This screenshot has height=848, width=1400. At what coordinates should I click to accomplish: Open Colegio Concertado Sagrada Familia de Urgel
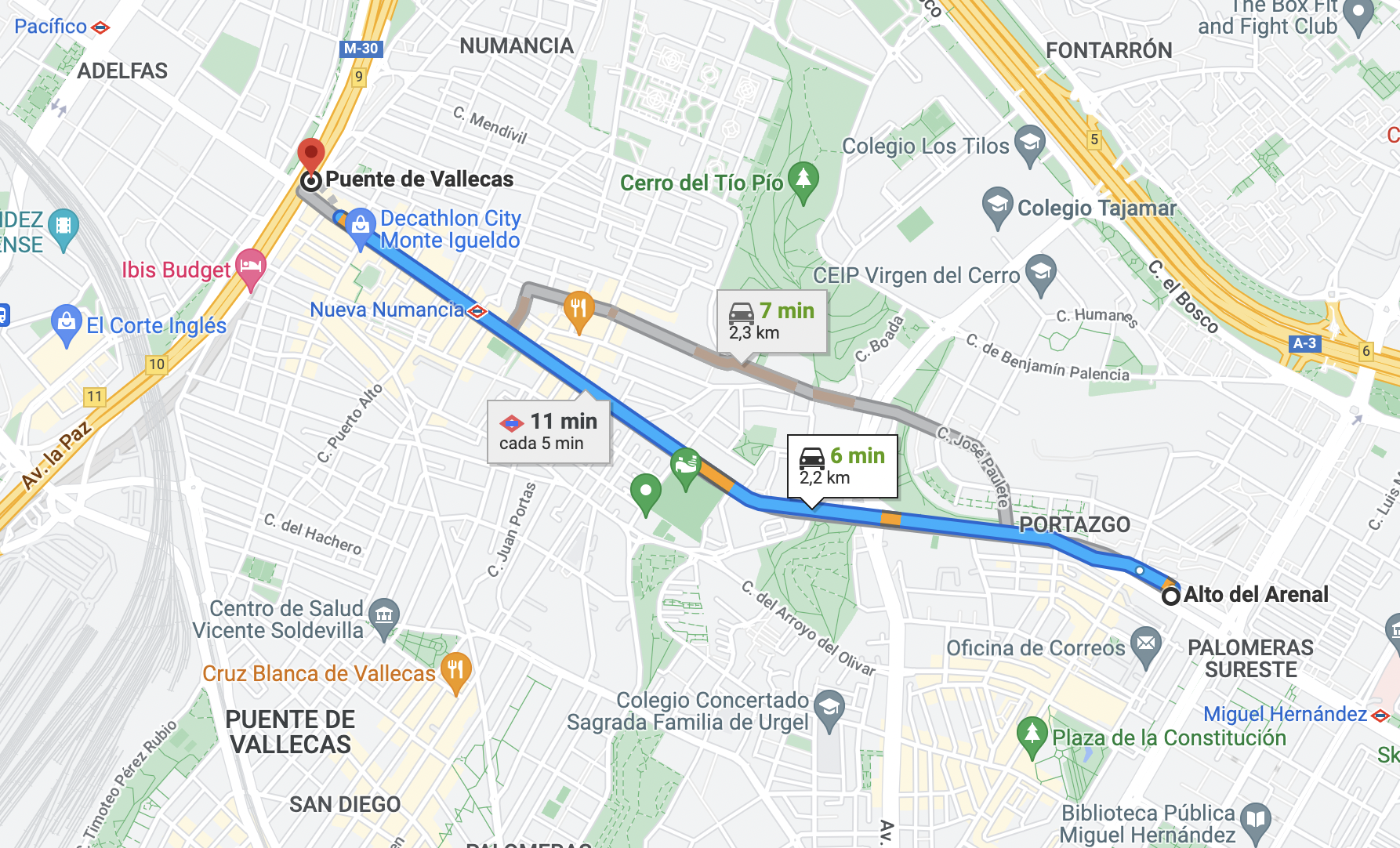(829, 708)
